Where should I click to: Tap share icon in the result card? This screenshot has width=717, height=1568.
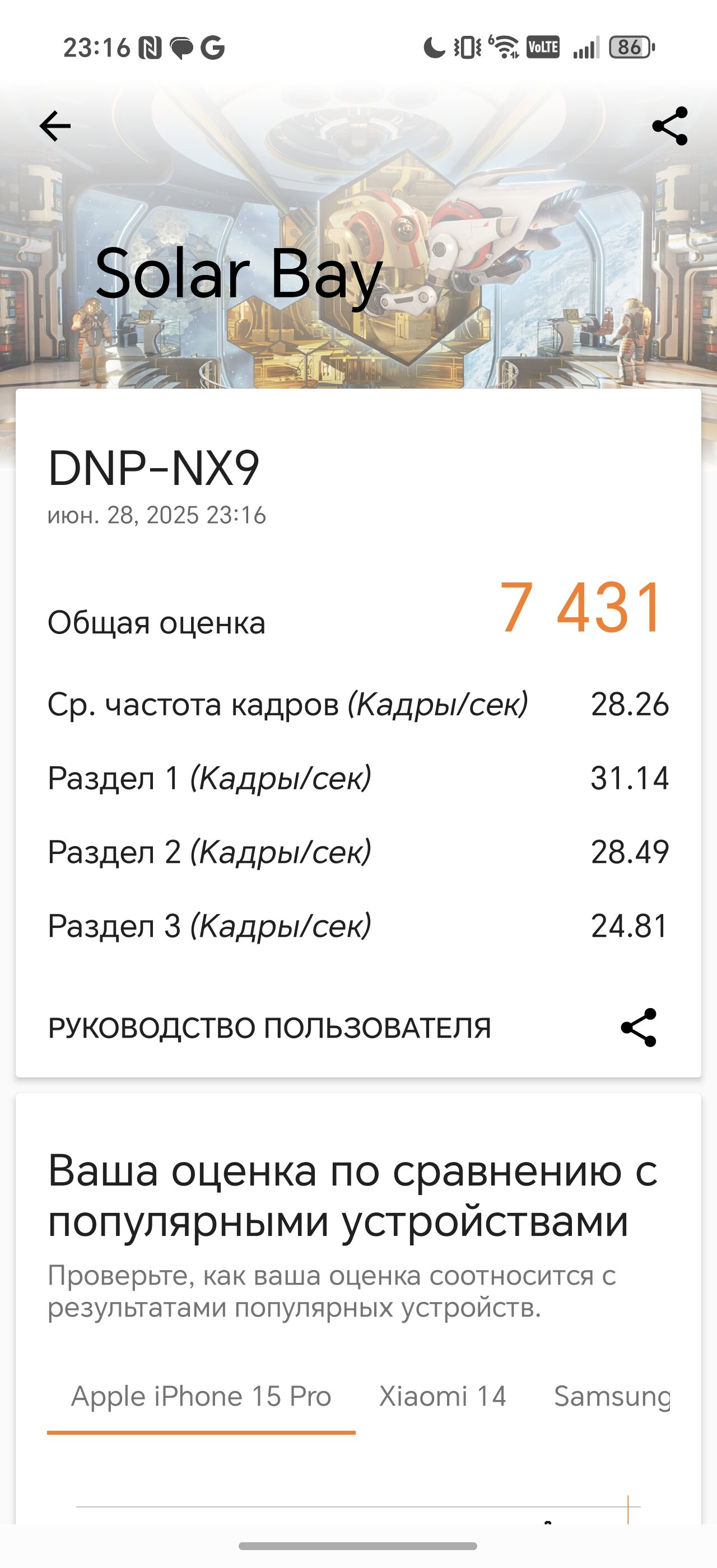pyautogui.click(x=639, y=1028)
